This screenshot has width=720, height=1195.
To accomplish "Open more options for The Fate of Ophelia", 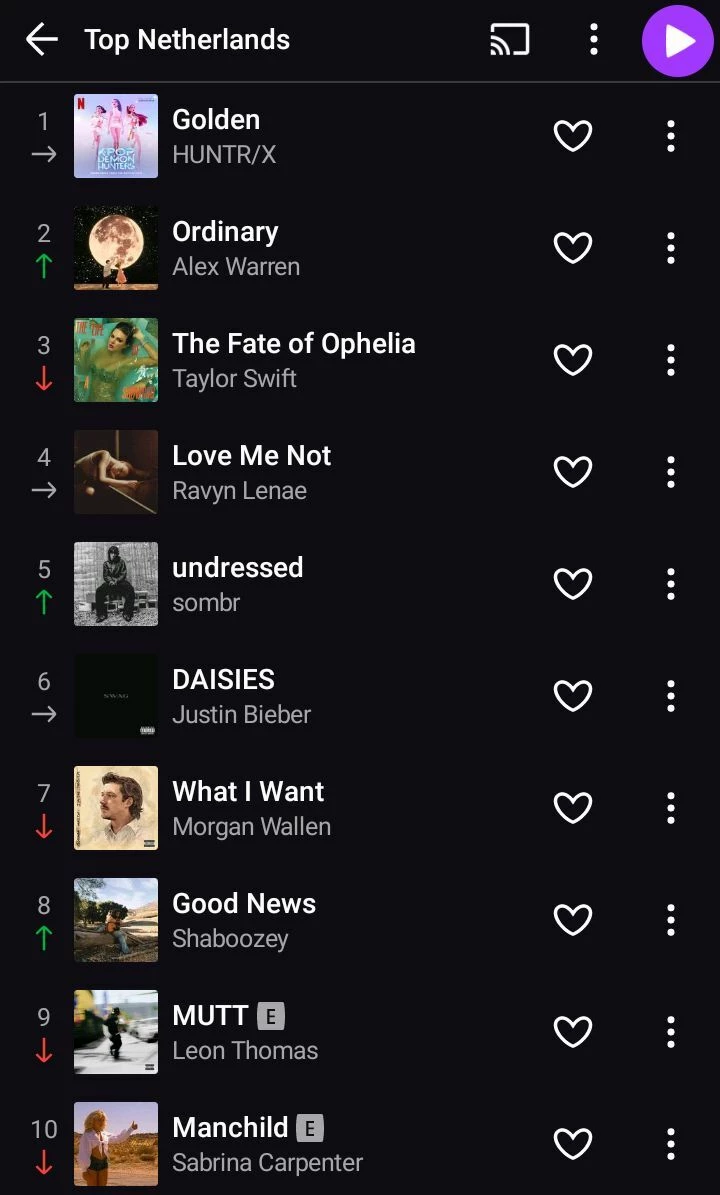I will tap(671, 360).
